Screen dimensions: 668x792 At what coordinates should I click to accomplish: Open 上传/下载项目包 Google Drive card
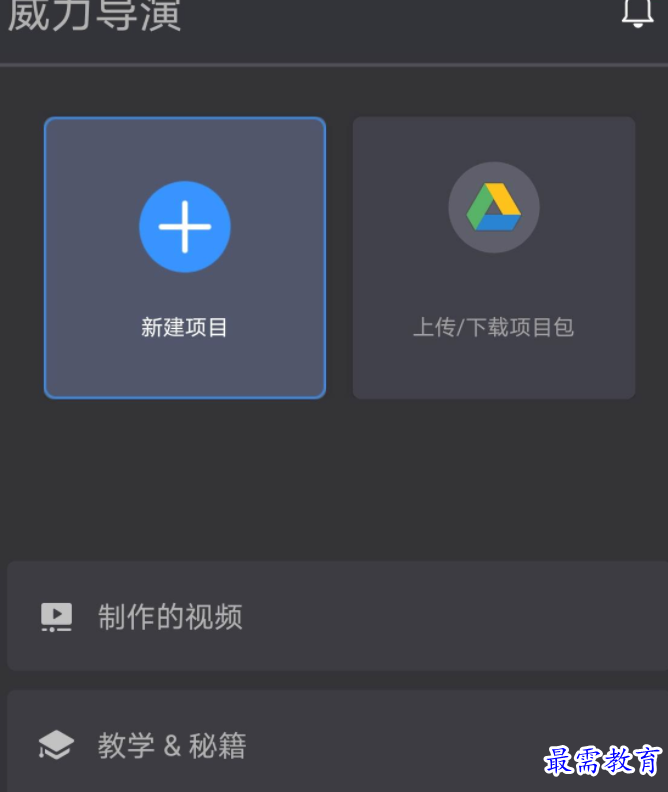[494, 258]
